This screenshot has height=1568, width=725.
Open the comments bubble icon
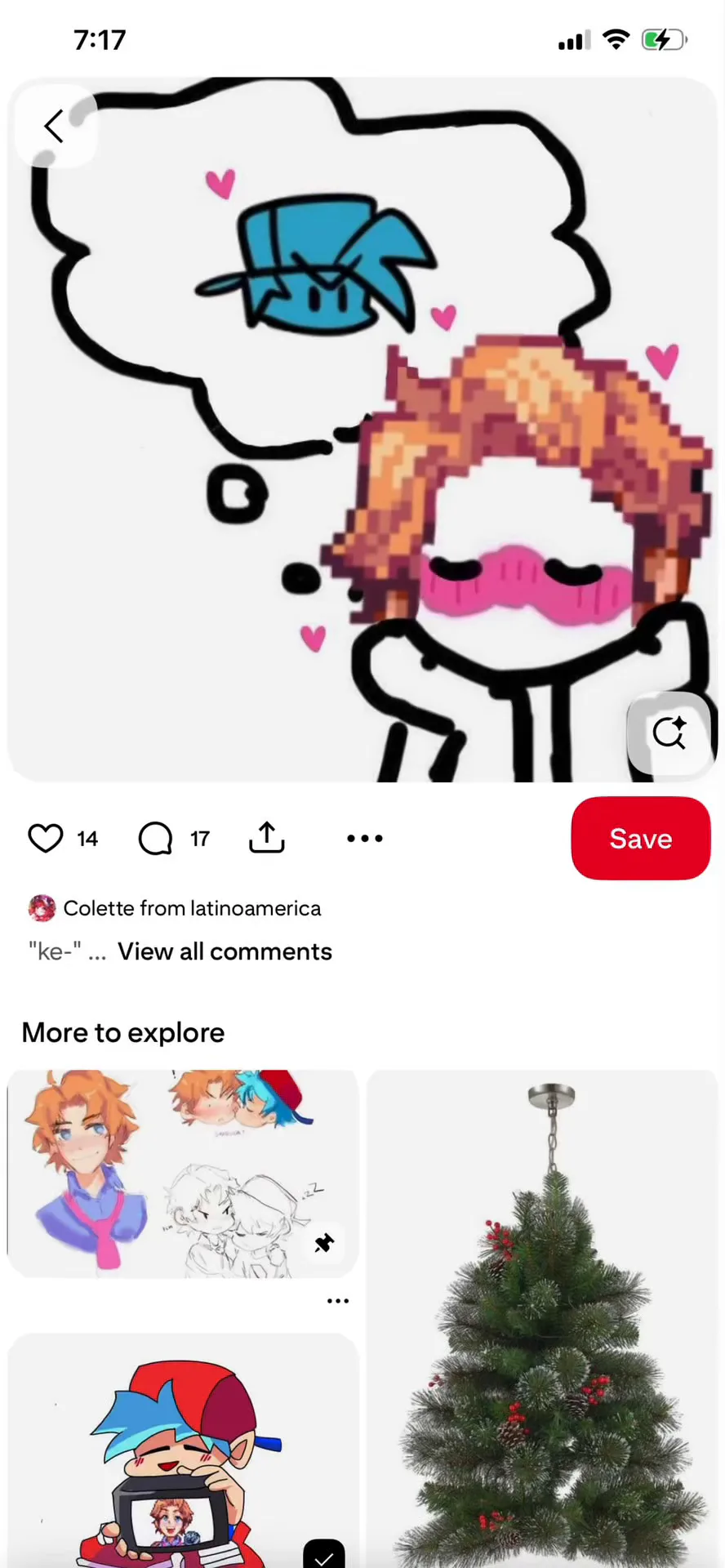155,838
